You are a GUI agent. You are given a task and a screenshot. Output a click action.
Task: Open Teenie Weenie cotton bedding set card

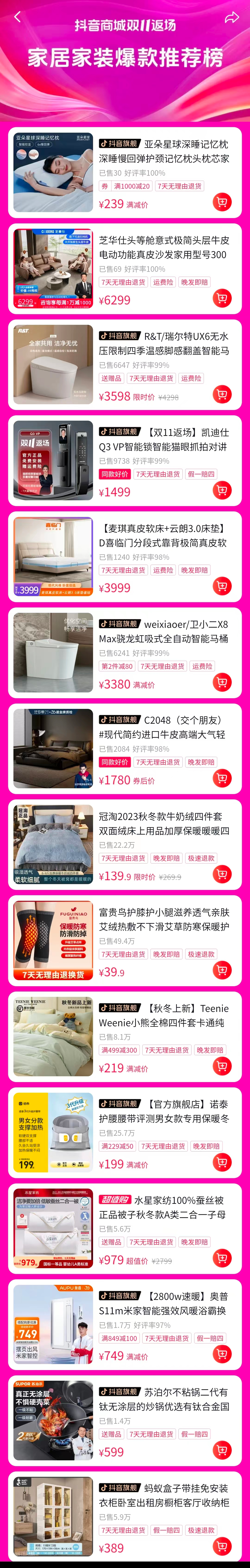(163, 1015)
